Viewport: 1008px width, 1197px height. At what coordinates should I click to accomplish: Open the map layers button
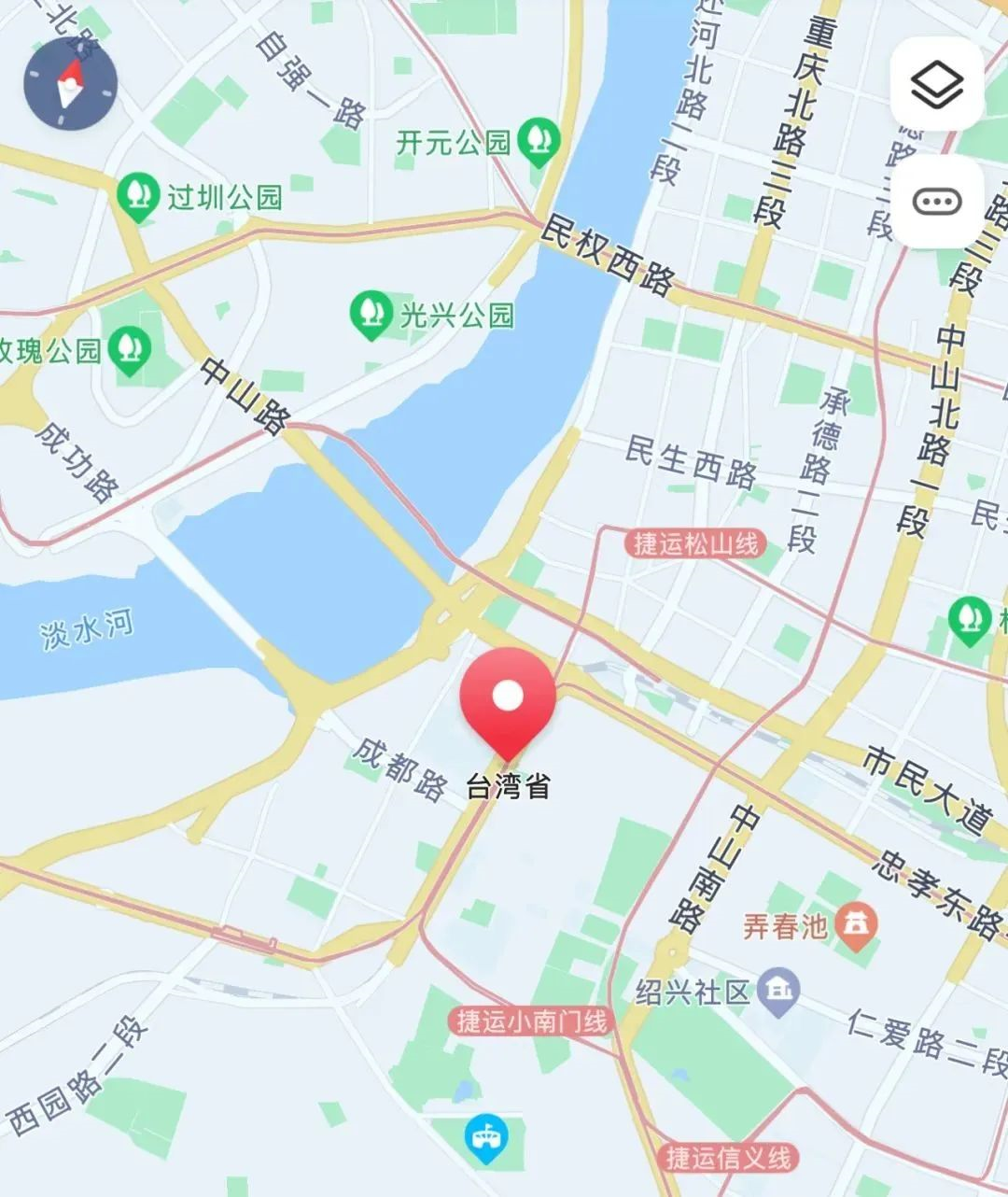tap(936, 86)
